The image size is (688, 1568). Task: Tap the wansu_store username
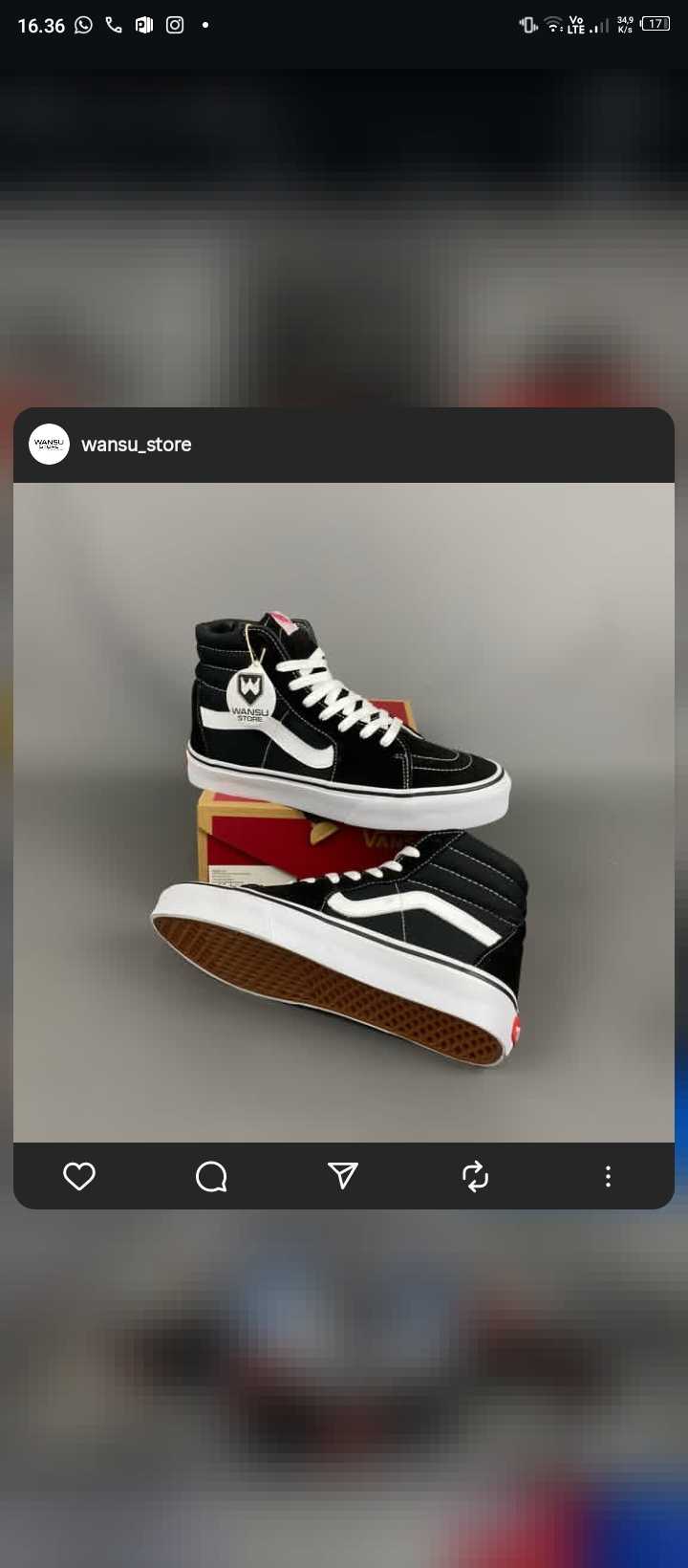[137, 445]
